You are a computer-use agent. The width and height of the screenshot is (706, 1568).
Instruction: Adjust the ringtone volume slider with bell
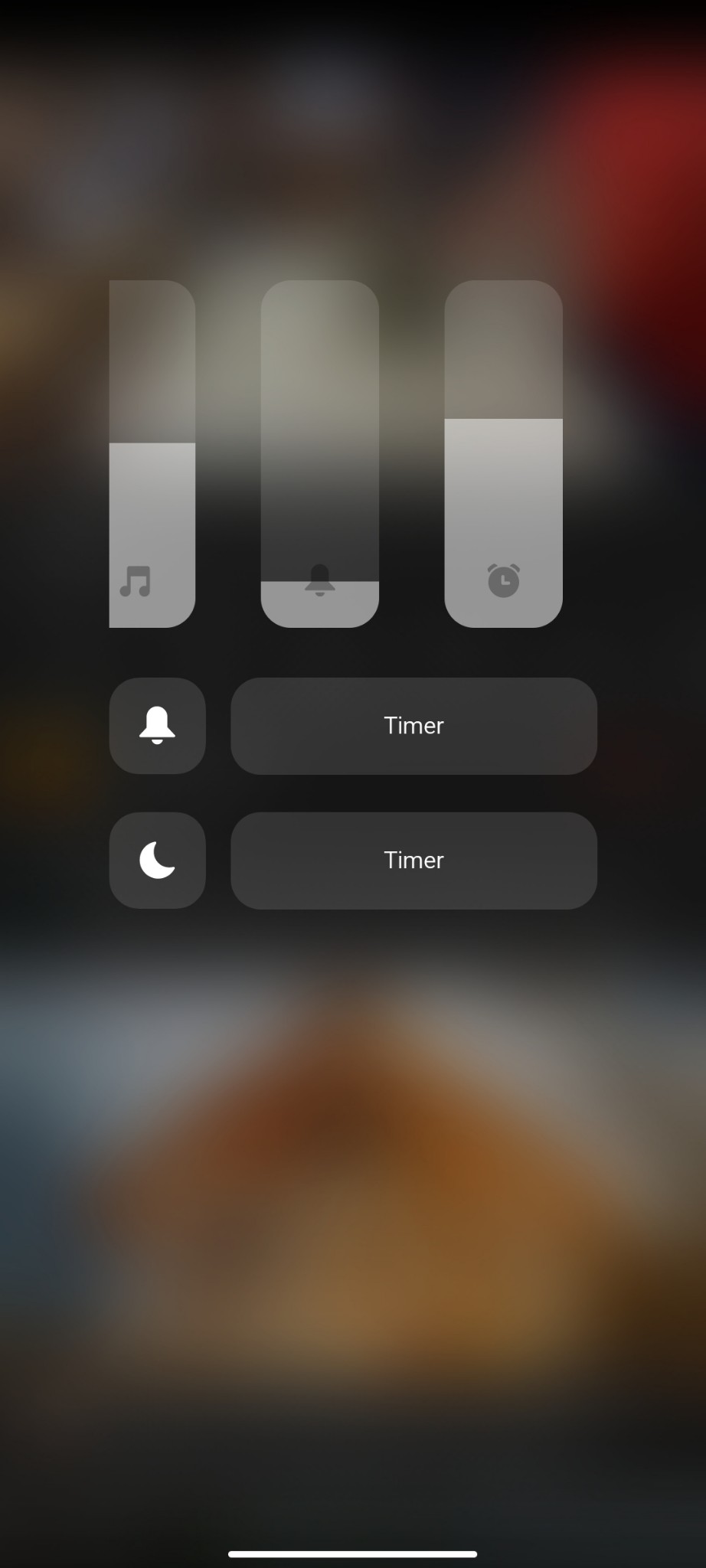[x=320, y=454]
